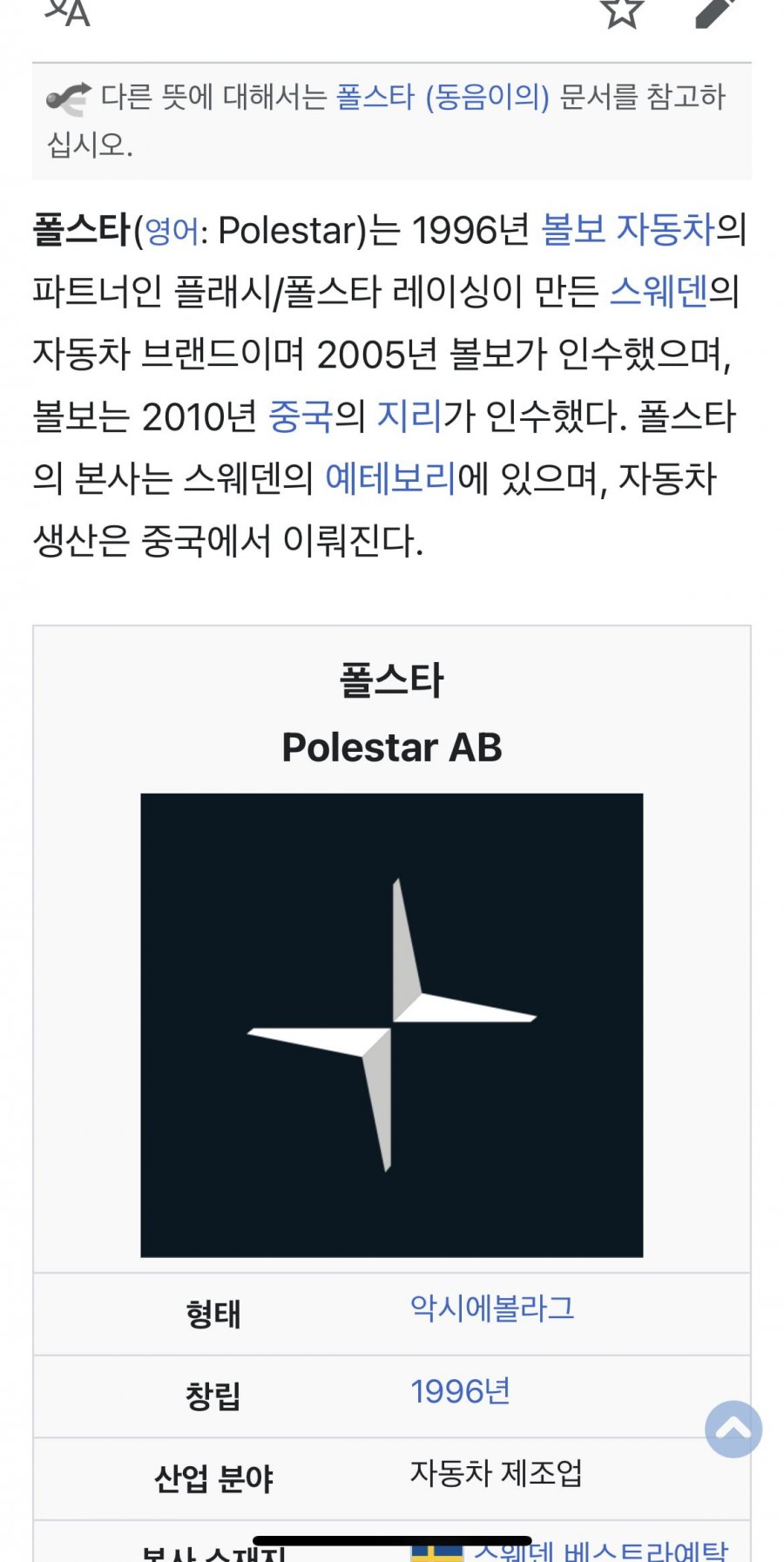The width and height of the screenshot is (784, 1562).
Task: Open the 악시에볼라그 link
Action: (x=492, y=1308)
